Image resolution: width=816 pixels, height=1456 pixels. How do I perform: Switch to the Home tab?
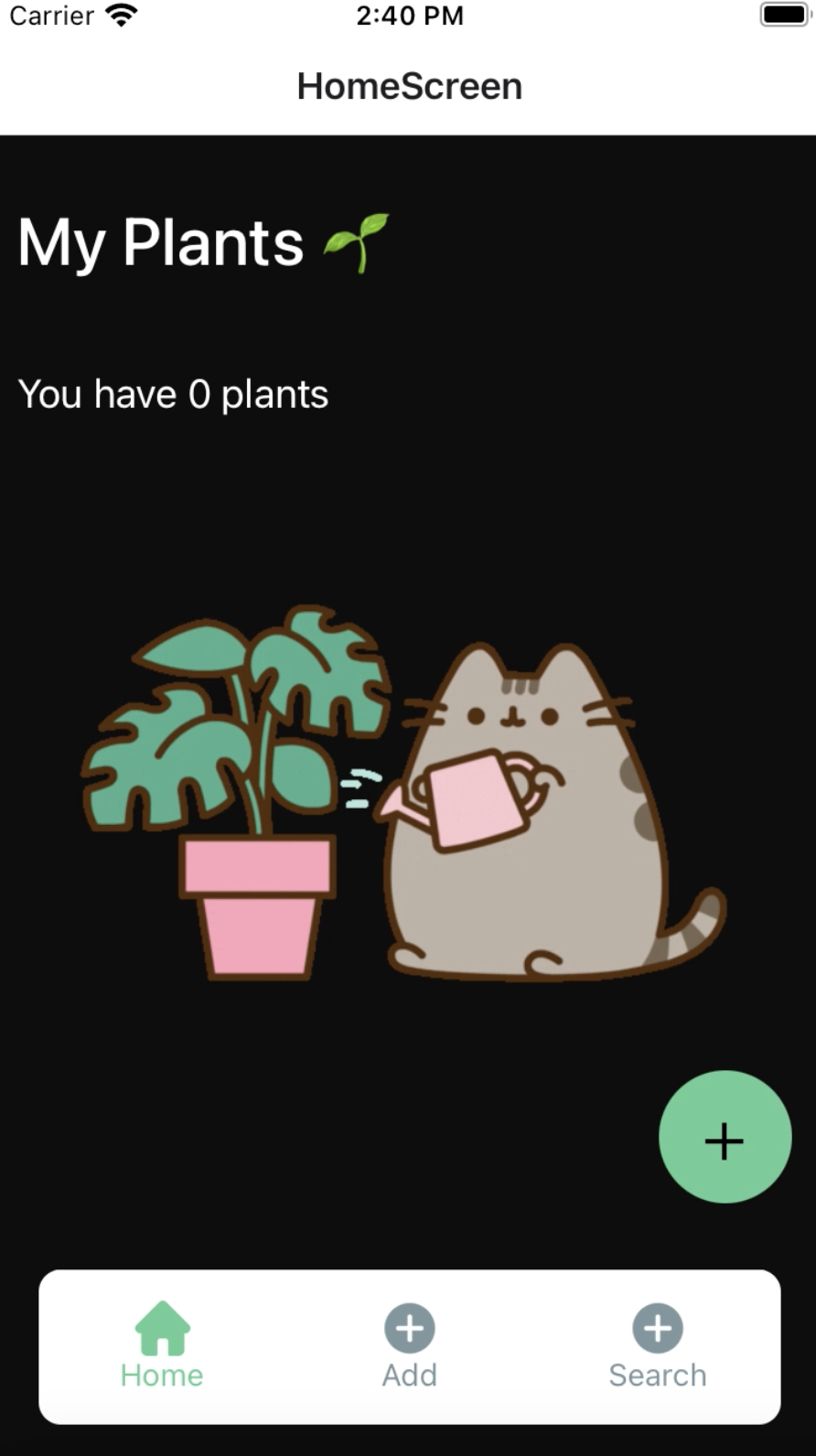click(162, 1345)
